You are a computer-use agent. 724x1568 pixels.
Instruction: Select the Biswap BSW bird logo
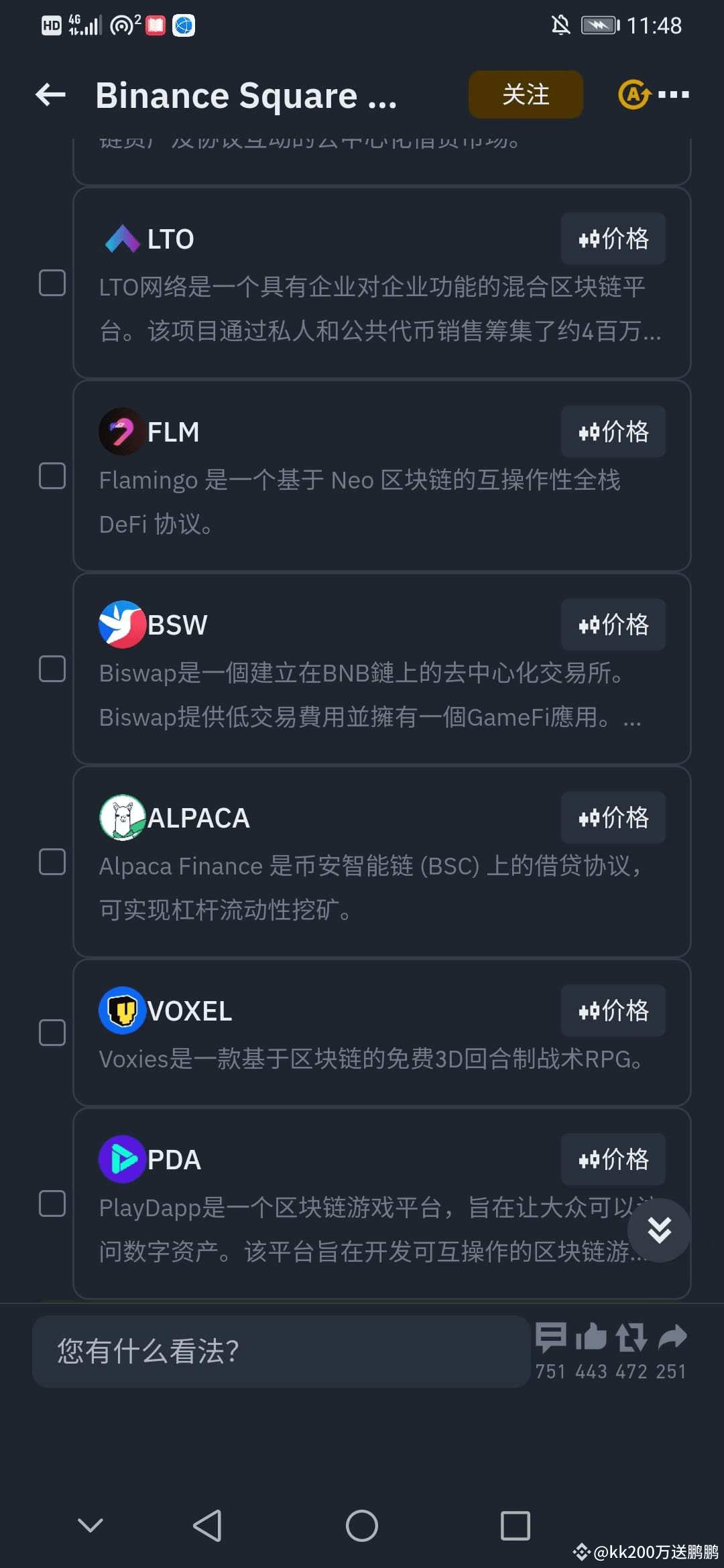point(121,624)
